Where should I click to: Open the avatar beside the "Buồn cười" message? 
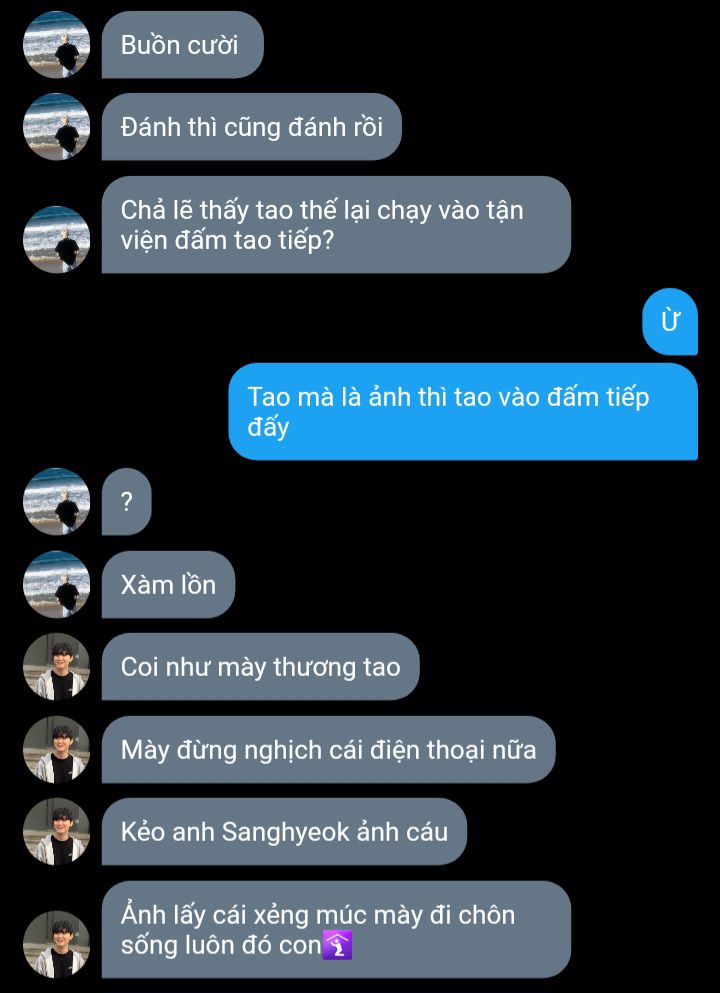[57, 45]
